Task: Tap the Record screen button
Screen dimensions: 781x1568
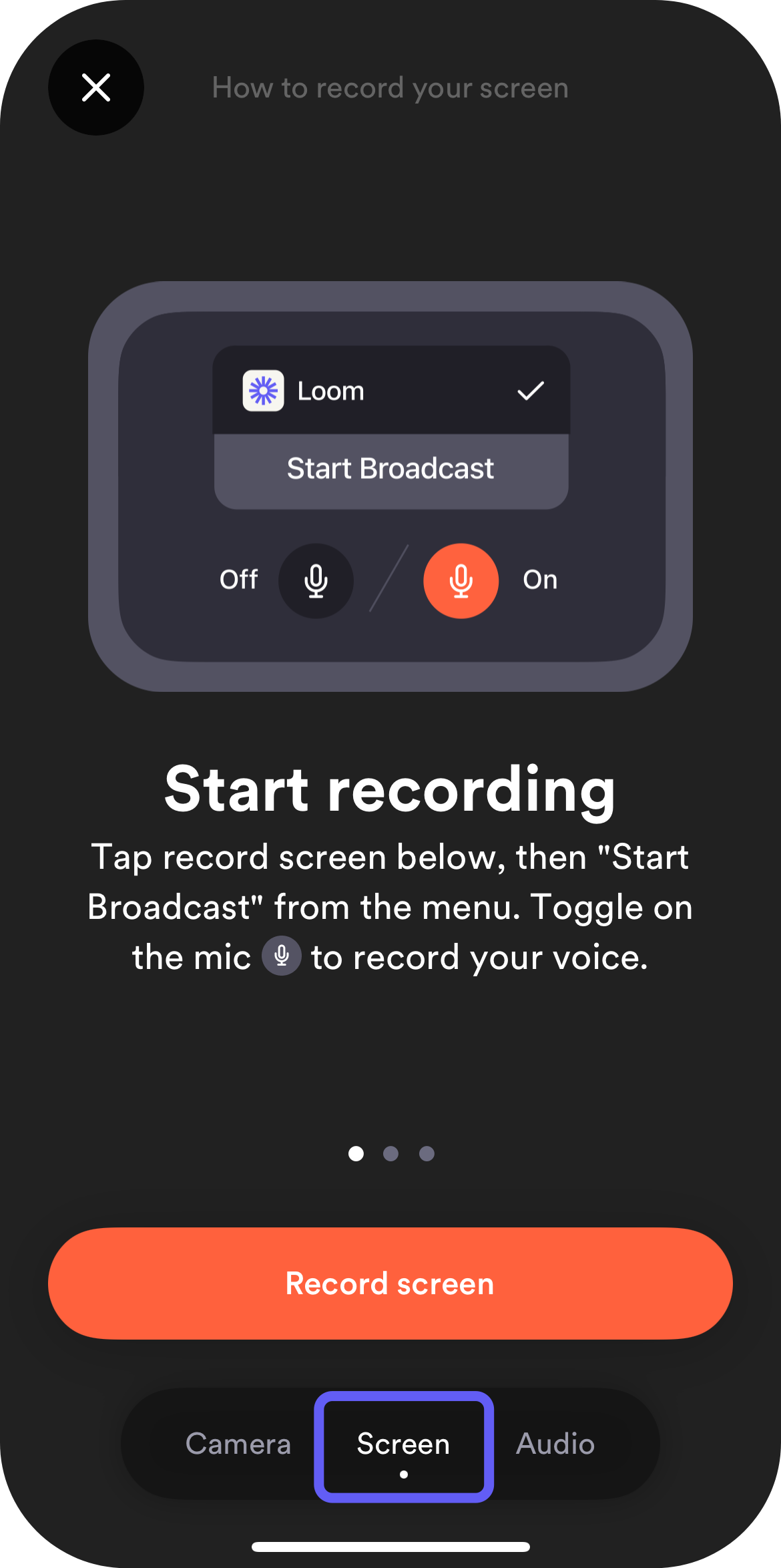Action: point(390,1283)
